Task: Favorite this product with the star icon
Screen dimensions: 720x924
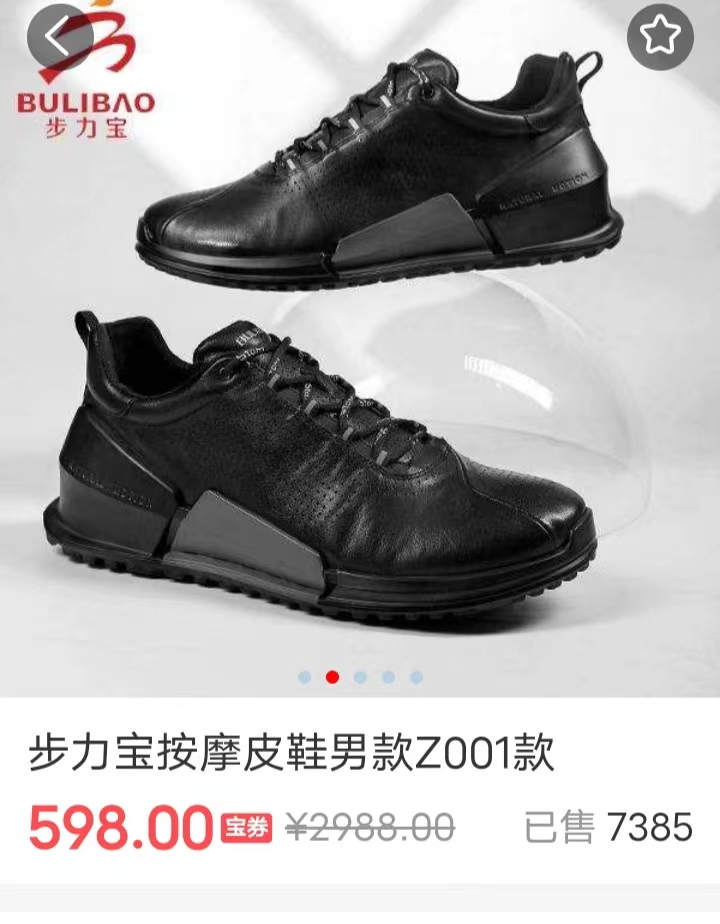Action: click(660, 37)
